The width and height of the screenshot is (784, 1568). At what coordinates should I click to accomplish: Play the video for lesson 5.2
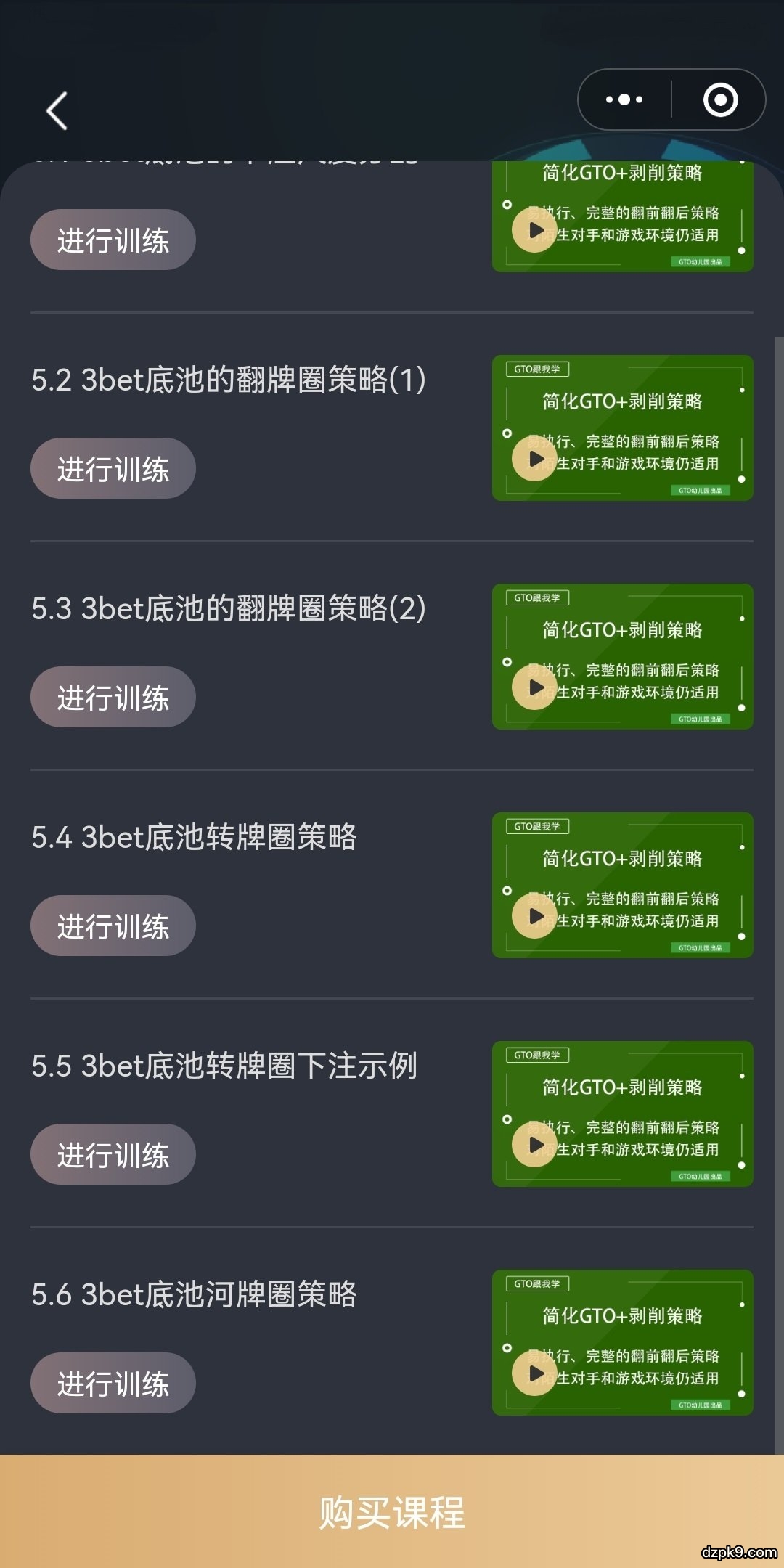[x=535, y=458]
